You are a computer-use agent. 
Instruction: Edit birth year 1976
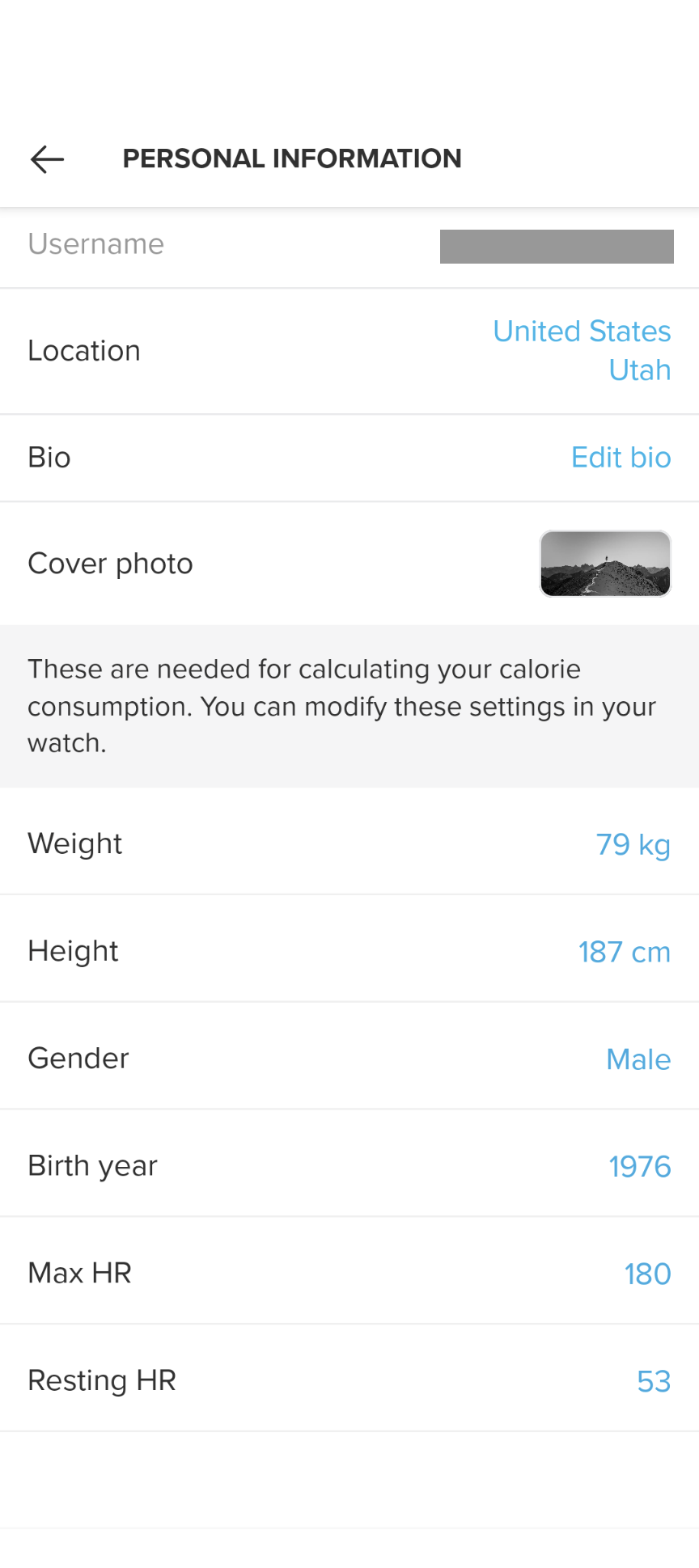[638, 1166]
